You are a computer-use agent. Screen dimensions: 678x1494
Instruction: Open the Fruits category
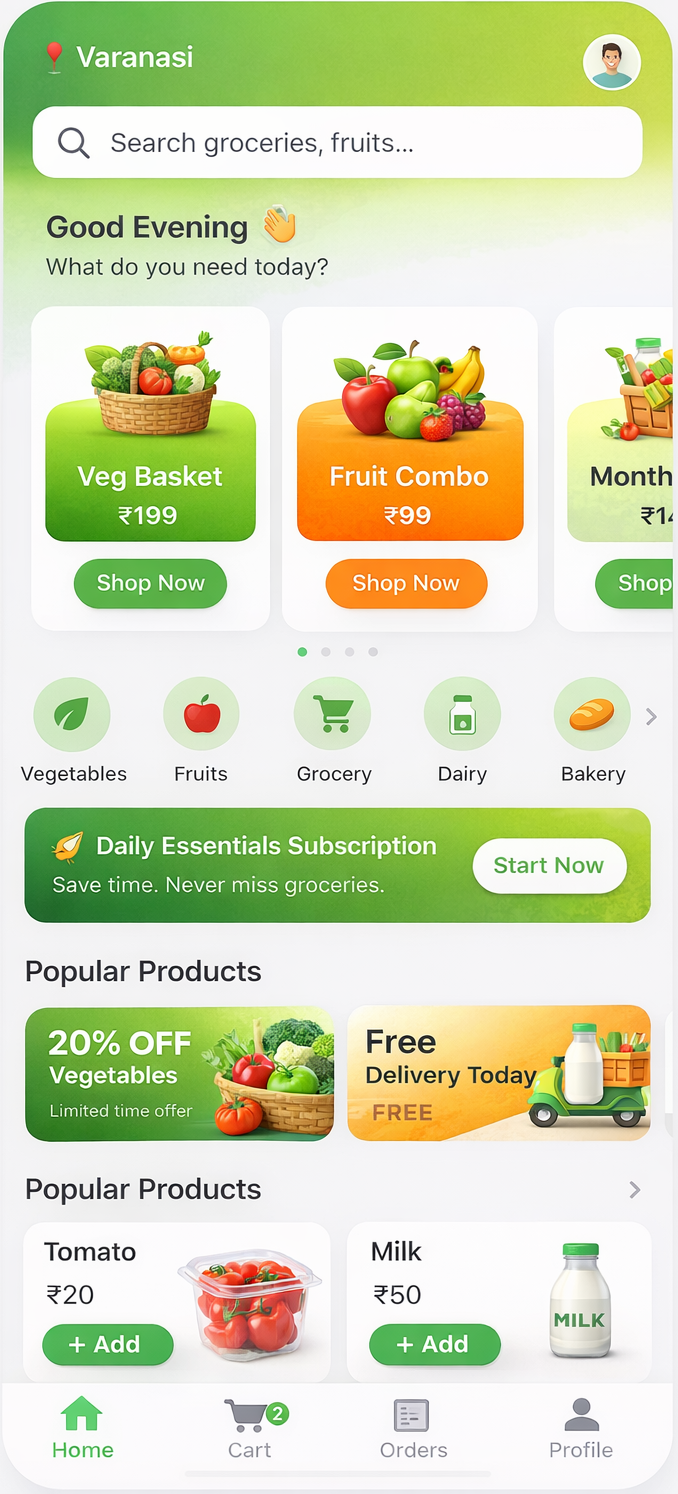pos(201,715)
